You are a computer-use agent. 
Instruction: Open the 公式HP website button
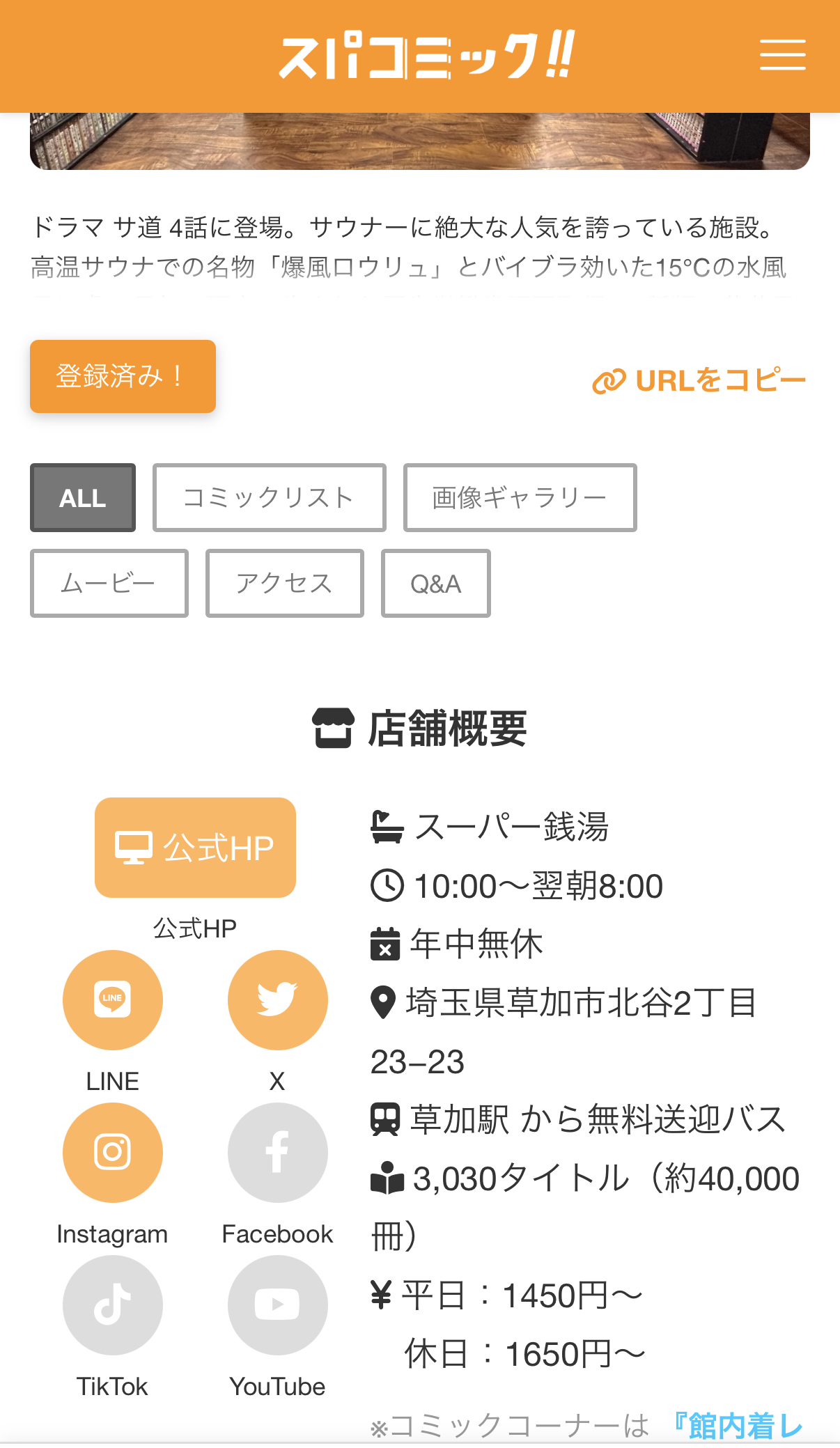pos(195,848)
